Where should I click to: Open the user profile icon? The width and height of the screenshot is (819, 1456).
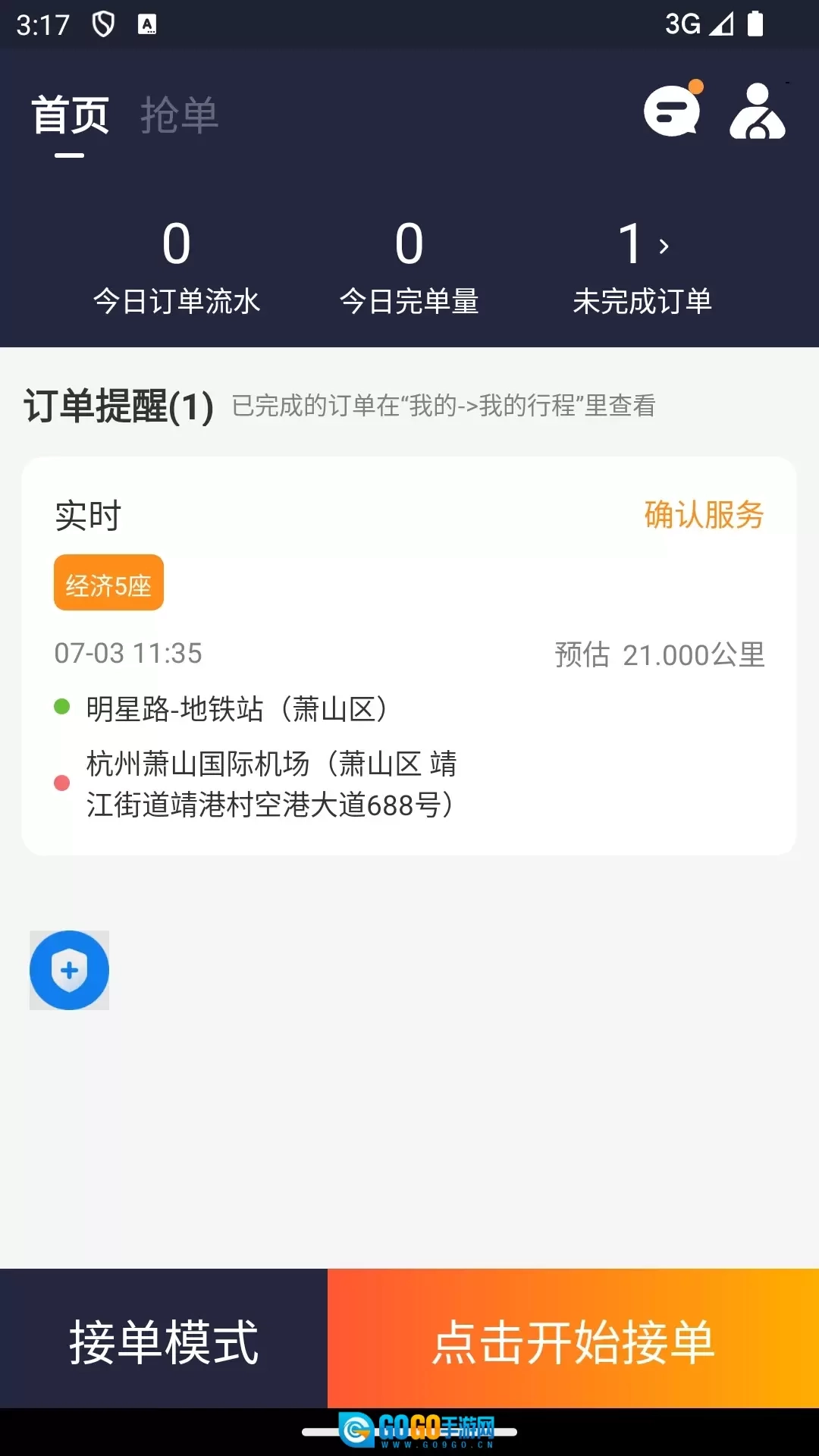pos(757,111)
